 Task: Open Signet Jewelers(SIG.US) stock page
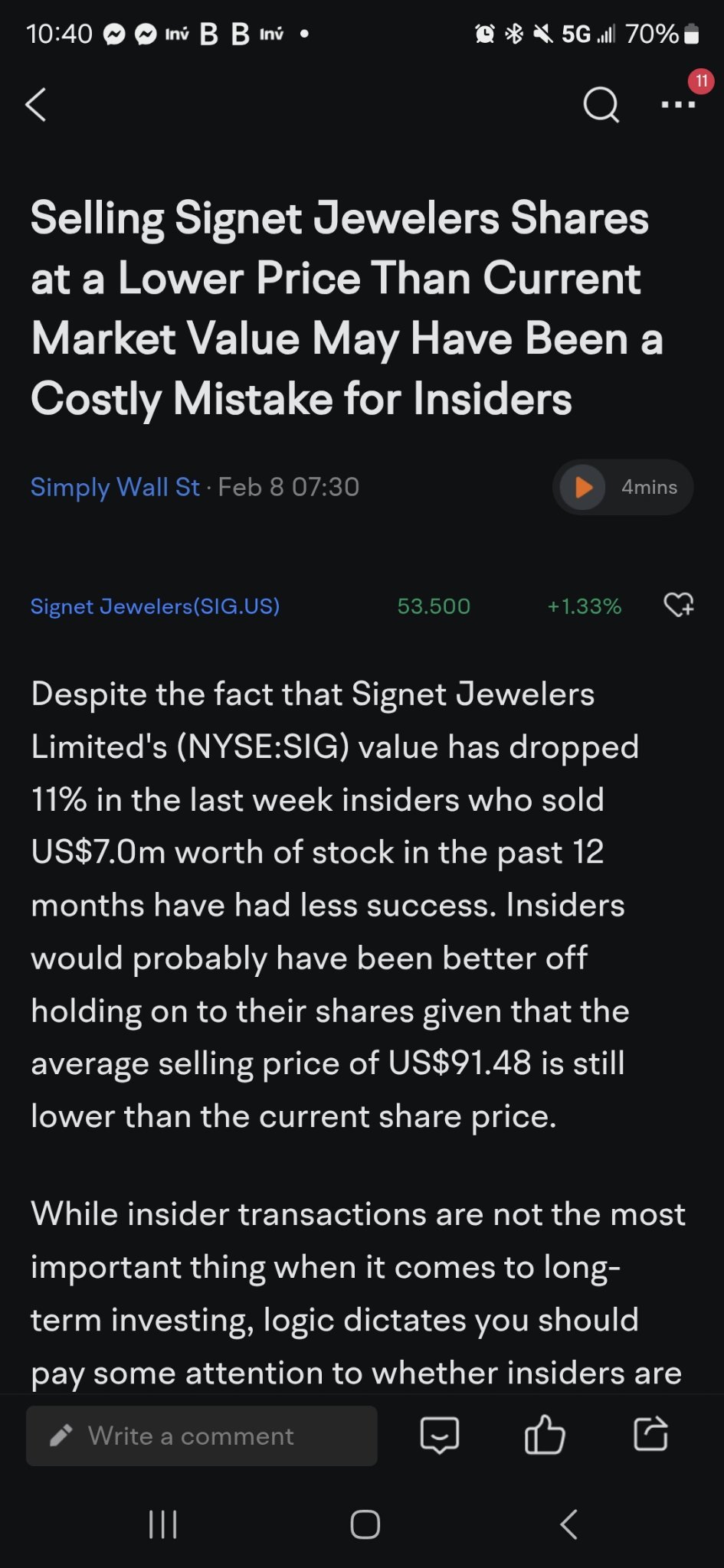(x=155, y=606)
